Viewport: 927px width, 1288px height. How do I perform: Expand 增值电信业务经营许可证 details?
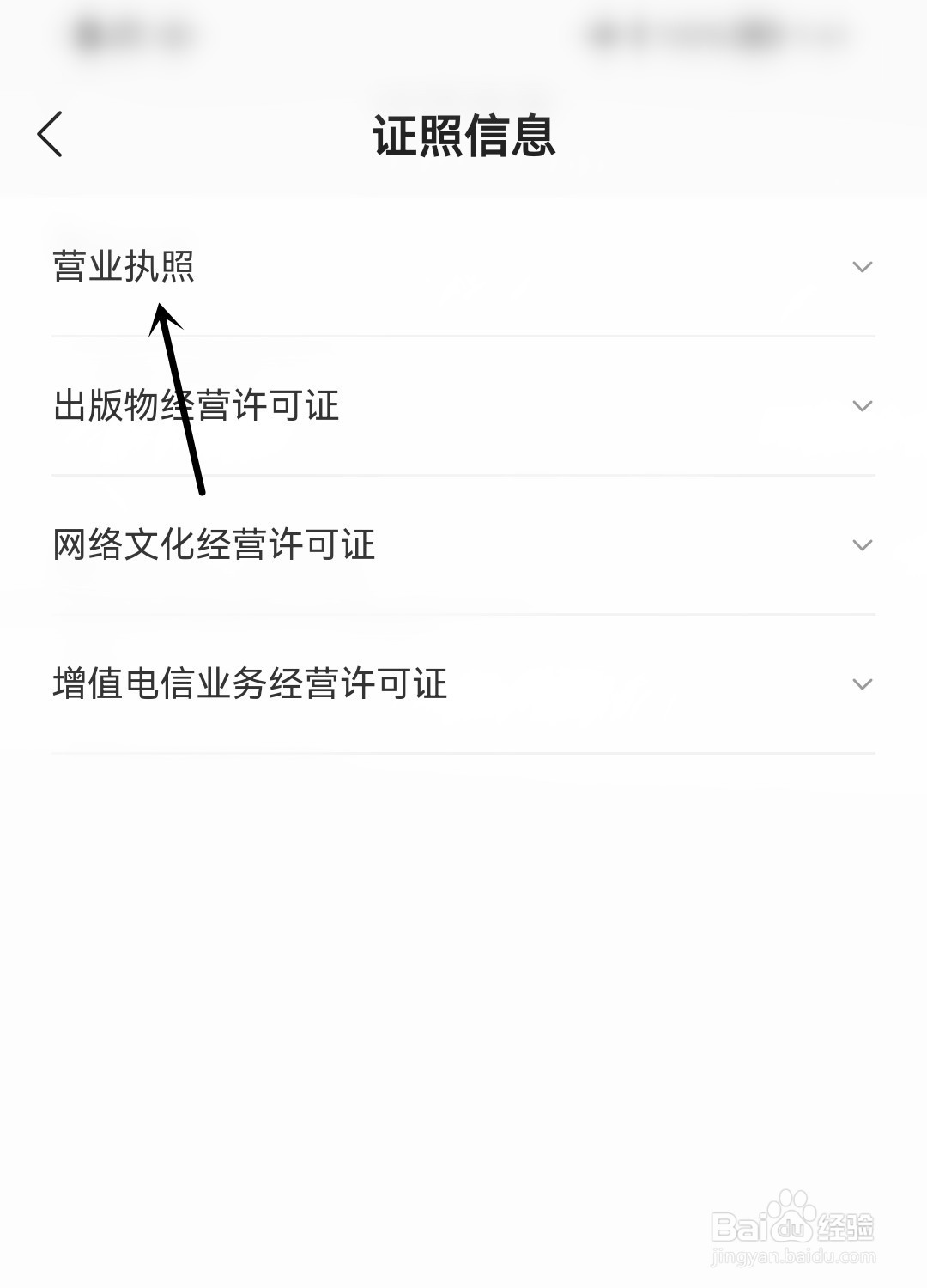pyautogui.click(x=862, y=683)
